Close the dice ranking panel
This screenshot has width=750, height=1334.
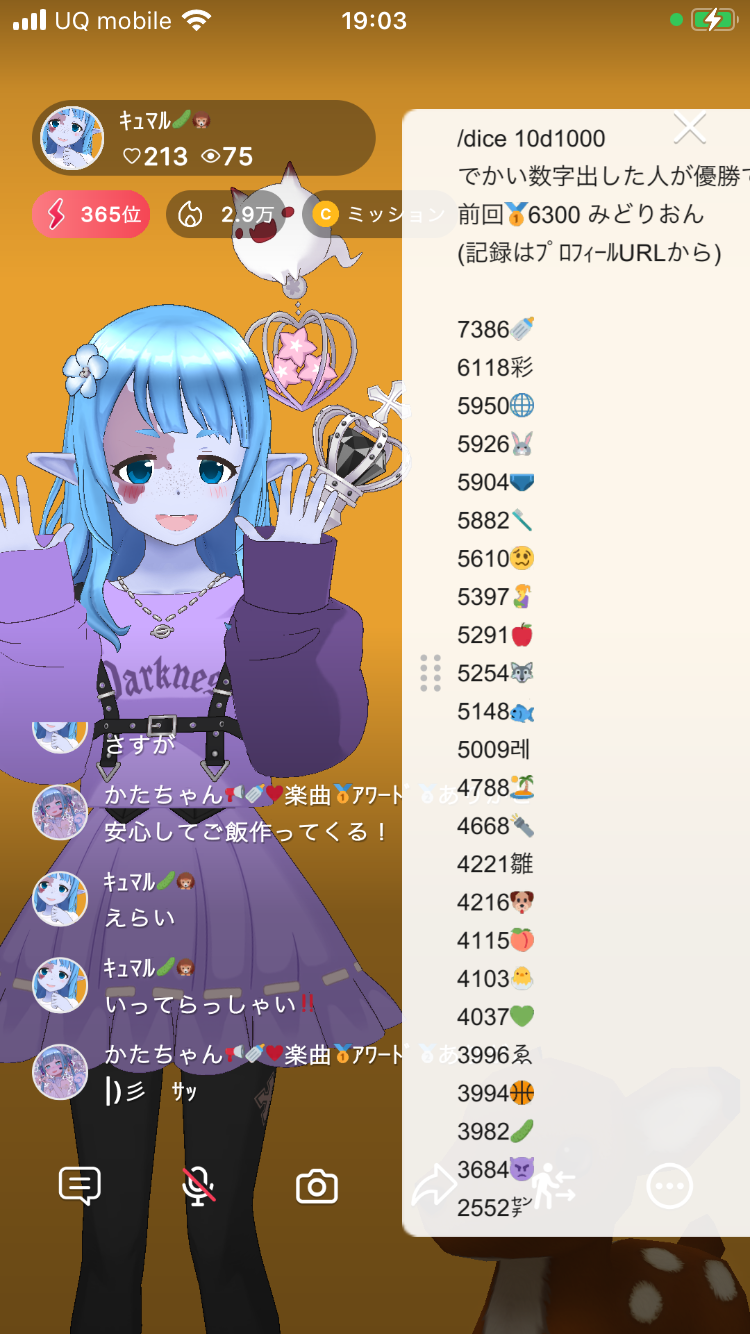click(690, 128)
